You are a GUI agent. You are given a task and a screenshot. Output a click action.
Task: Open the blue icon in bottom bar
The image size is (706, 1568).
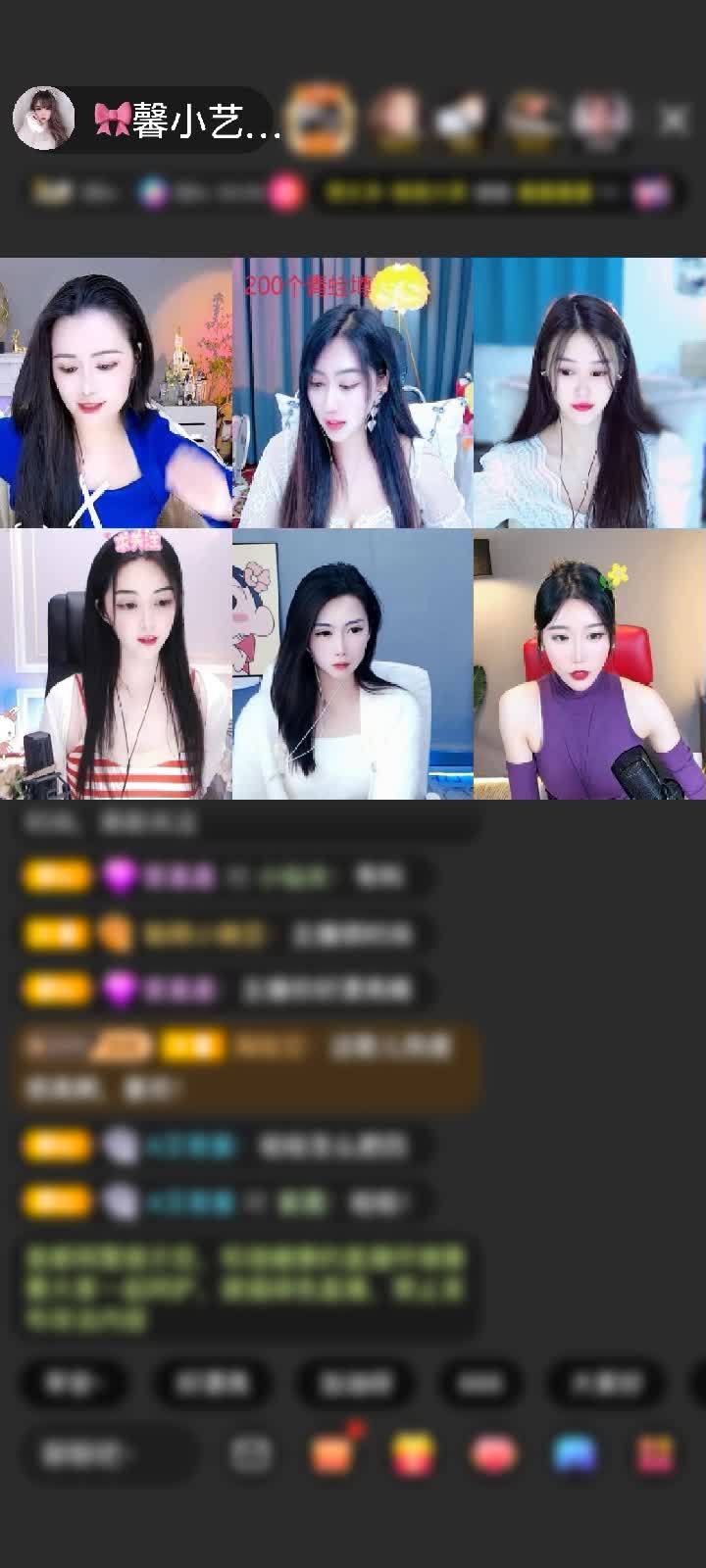[575, 1455]
